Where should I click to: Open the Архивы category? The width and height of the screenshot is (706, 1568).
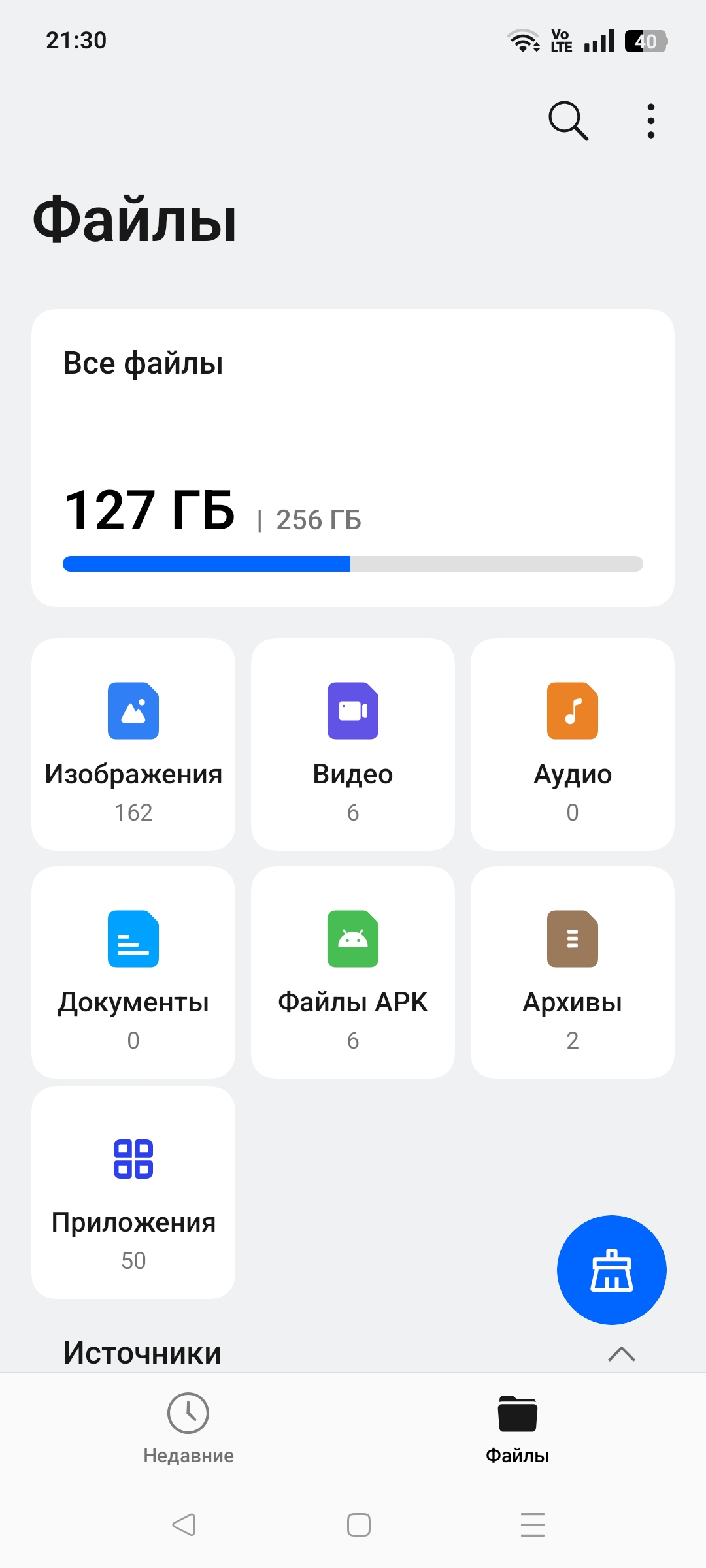(x=573, y=972)
